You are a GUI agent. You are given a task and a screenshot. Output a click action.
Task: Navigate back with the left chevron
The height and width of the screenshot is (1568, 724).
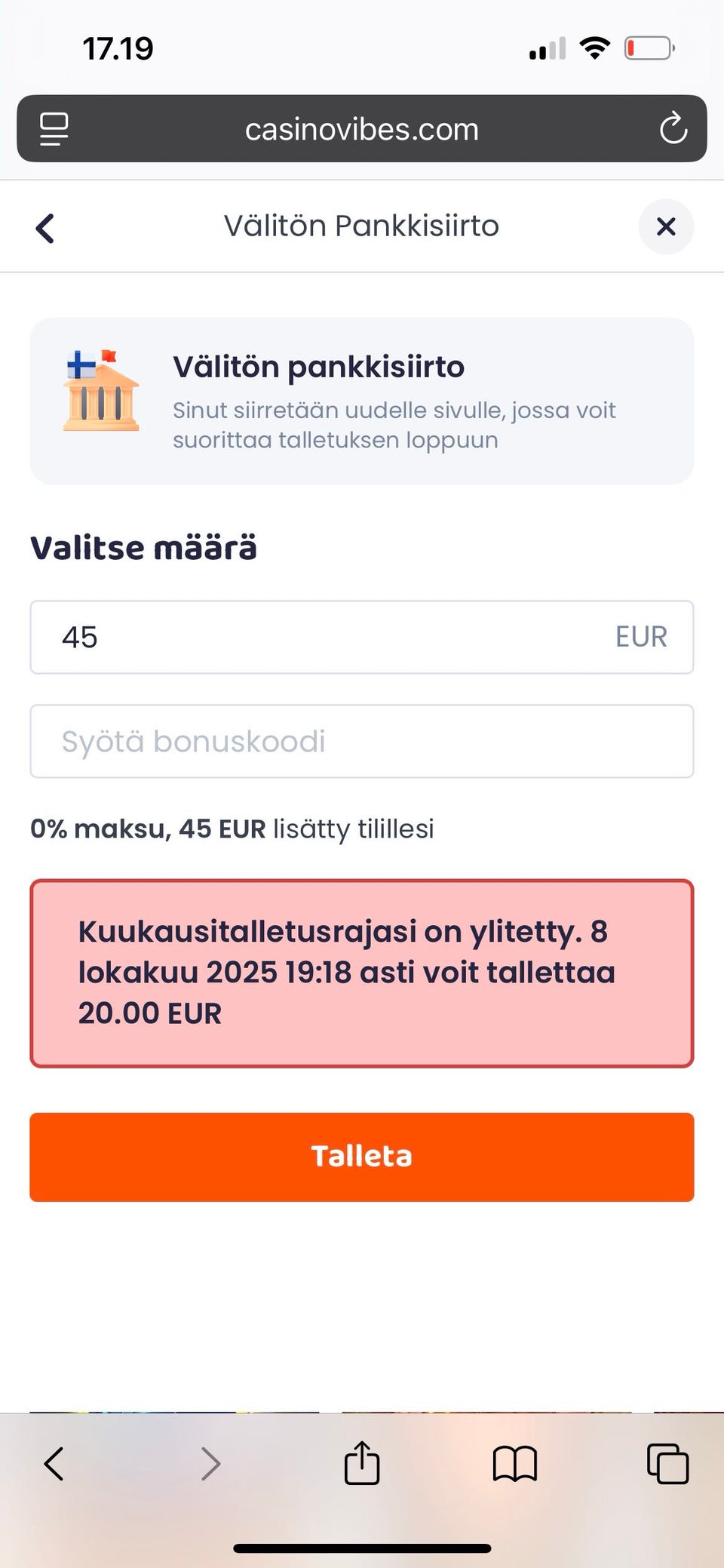(44, 226)
